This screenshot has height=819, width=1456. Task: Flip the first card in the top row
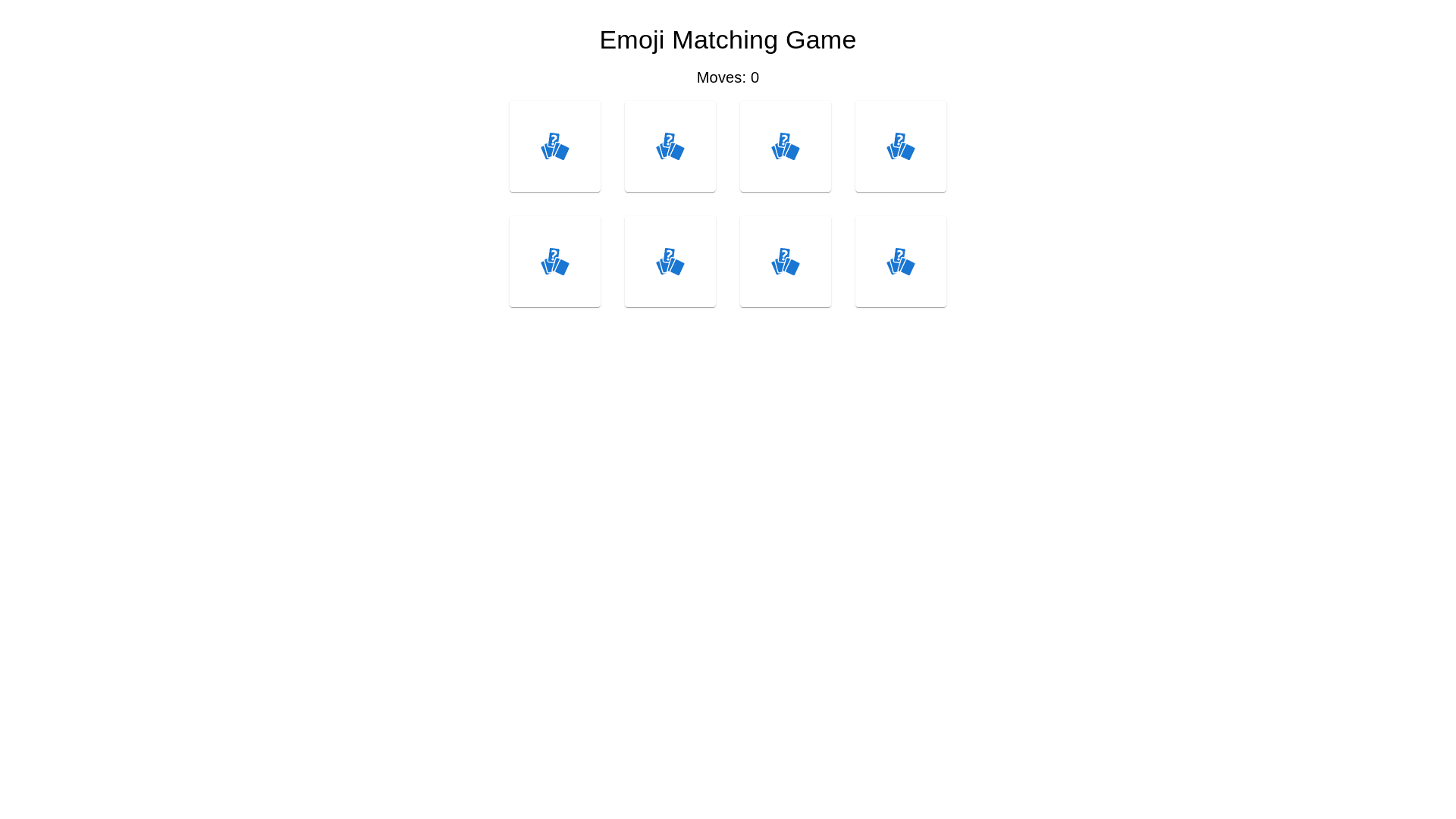(x=554, y=146)
